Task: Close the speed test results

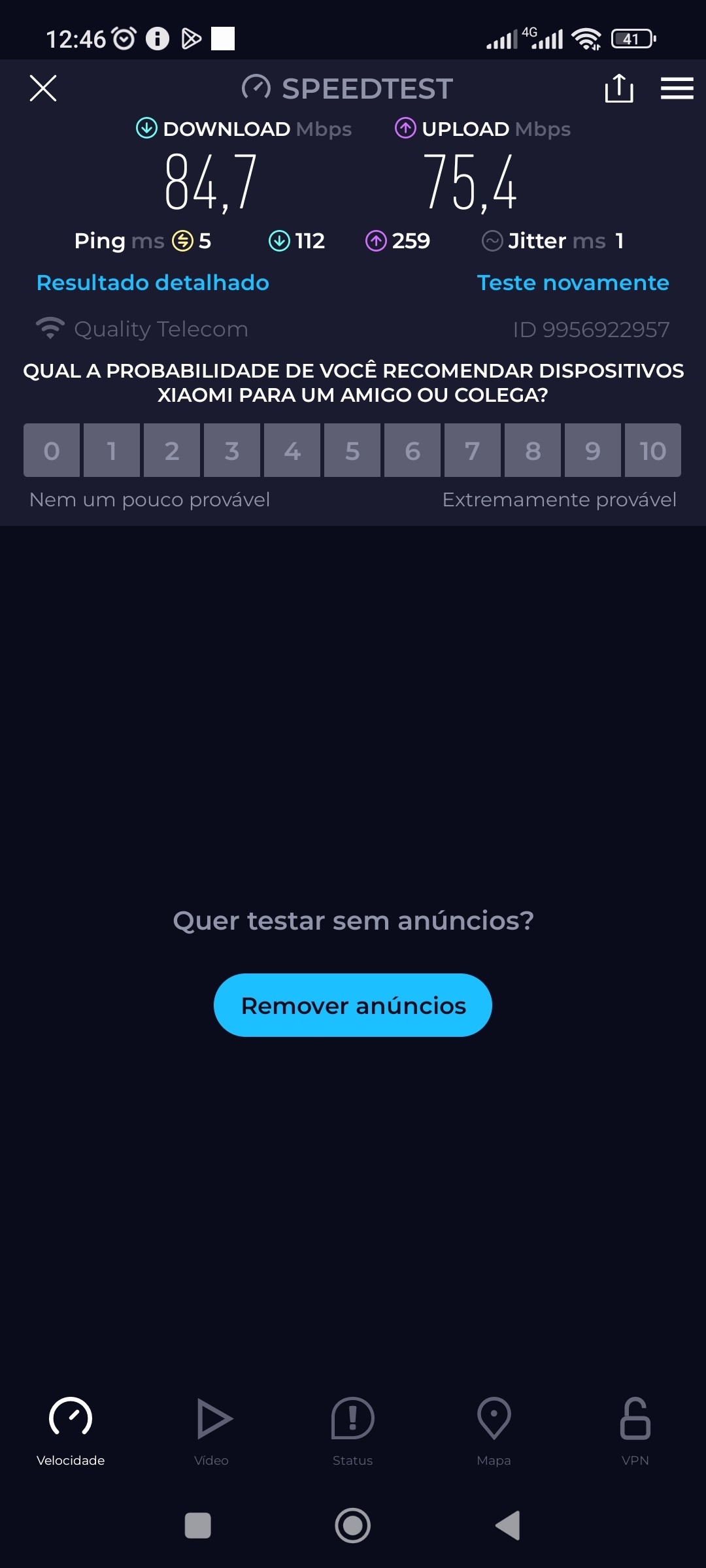Action: click(x=43, y=88)
